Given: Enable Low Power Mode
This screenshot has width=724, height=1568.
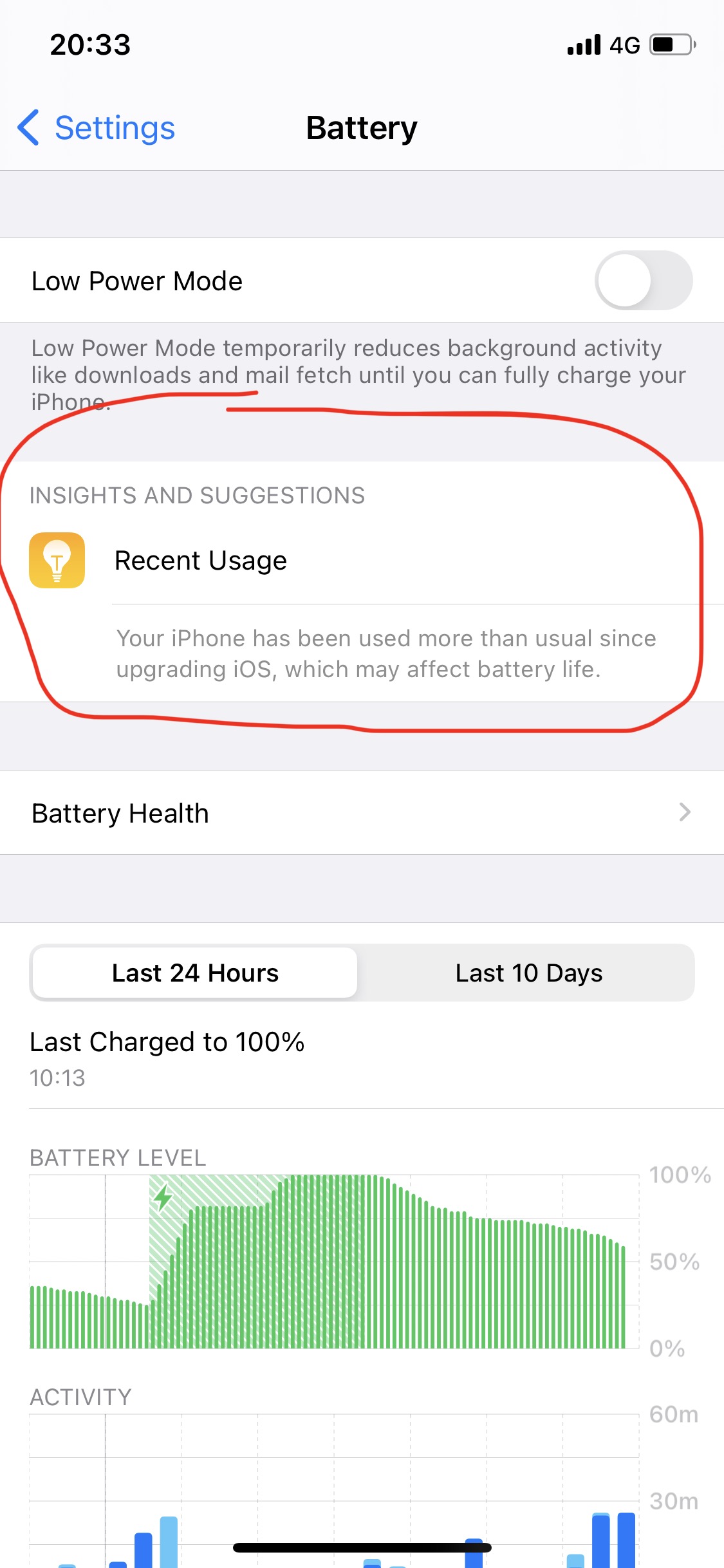Looking at the screenshot, I should tap(643, 281).
